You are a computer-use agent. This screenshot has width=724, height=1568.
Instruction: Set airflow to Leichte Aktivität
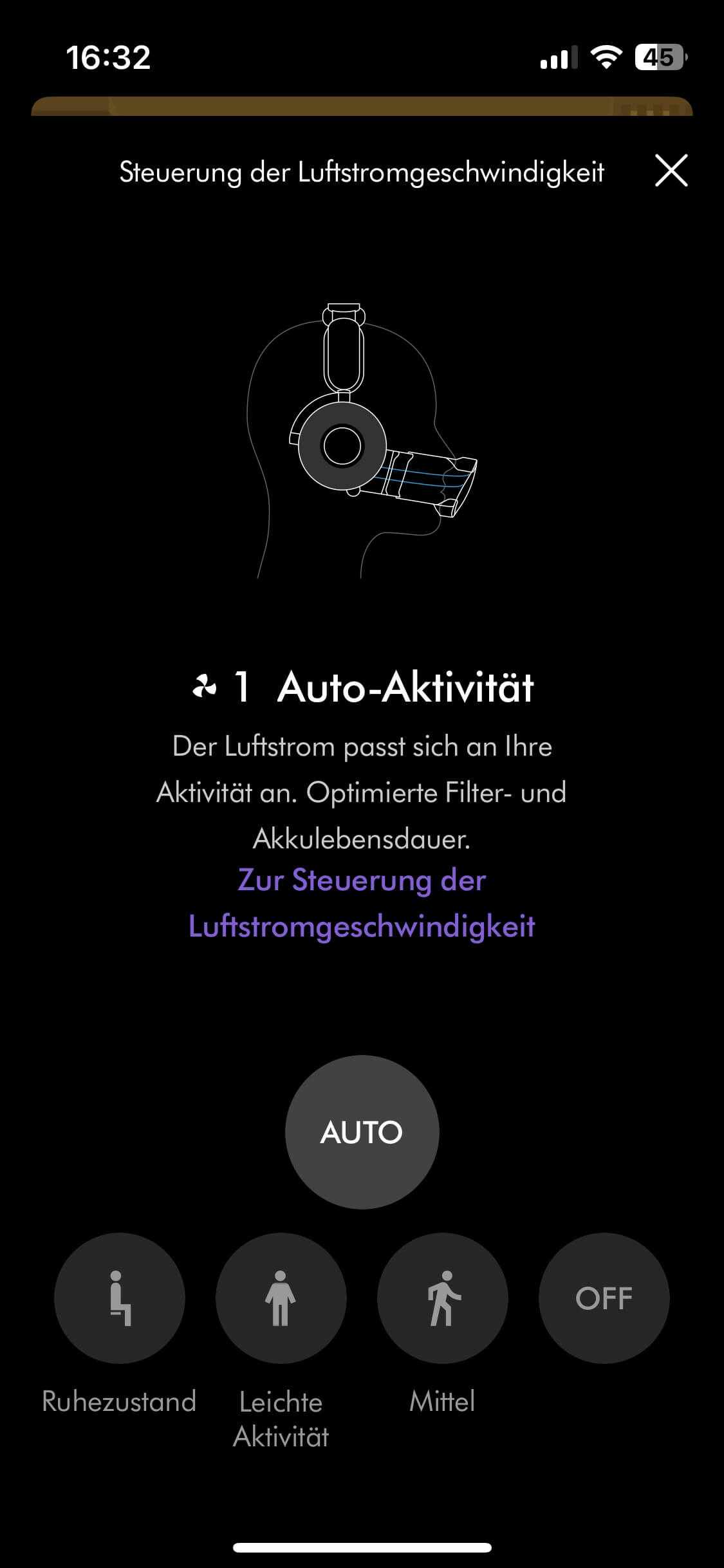click(x=281, y=1298)
